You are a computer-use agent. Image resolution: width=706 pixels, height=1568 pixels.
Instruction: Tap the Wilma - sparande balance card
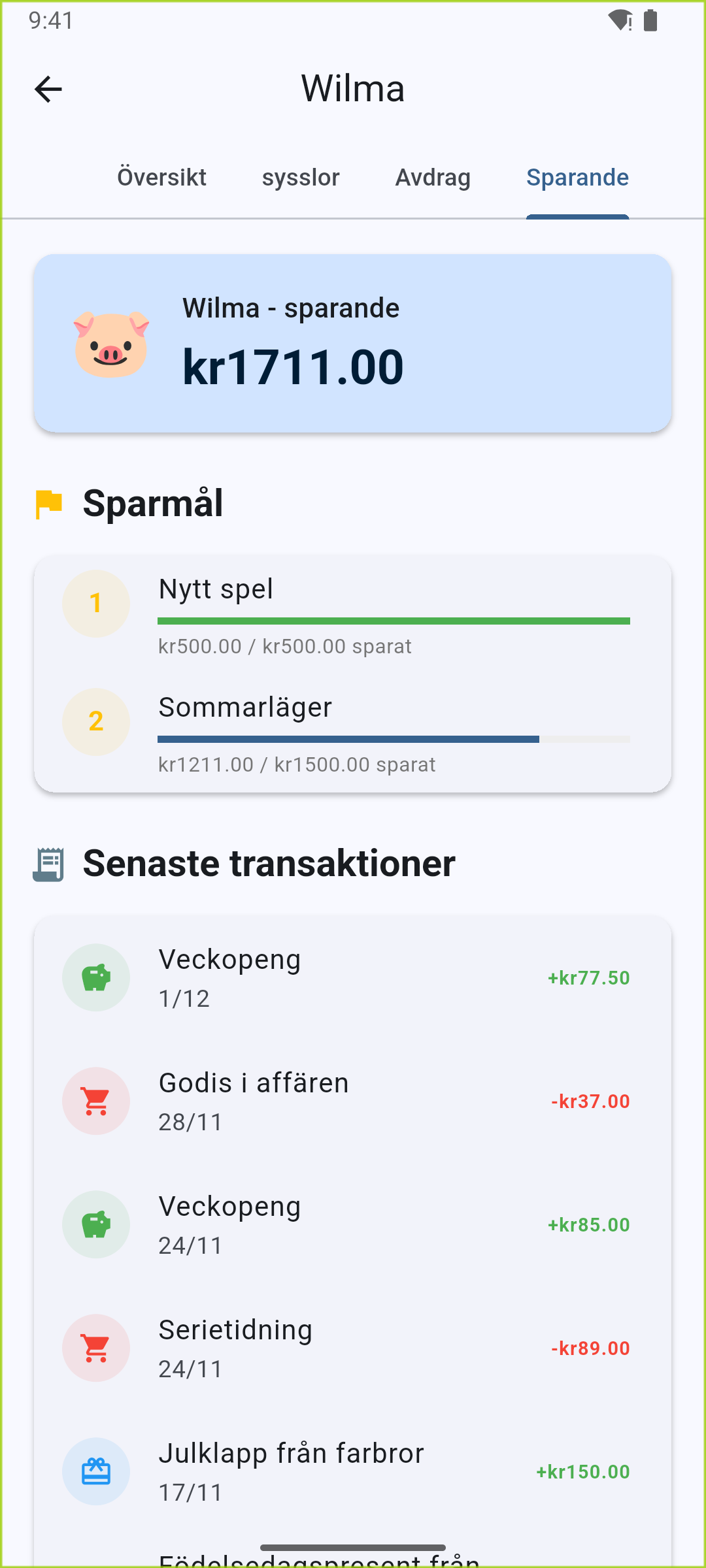353,343
